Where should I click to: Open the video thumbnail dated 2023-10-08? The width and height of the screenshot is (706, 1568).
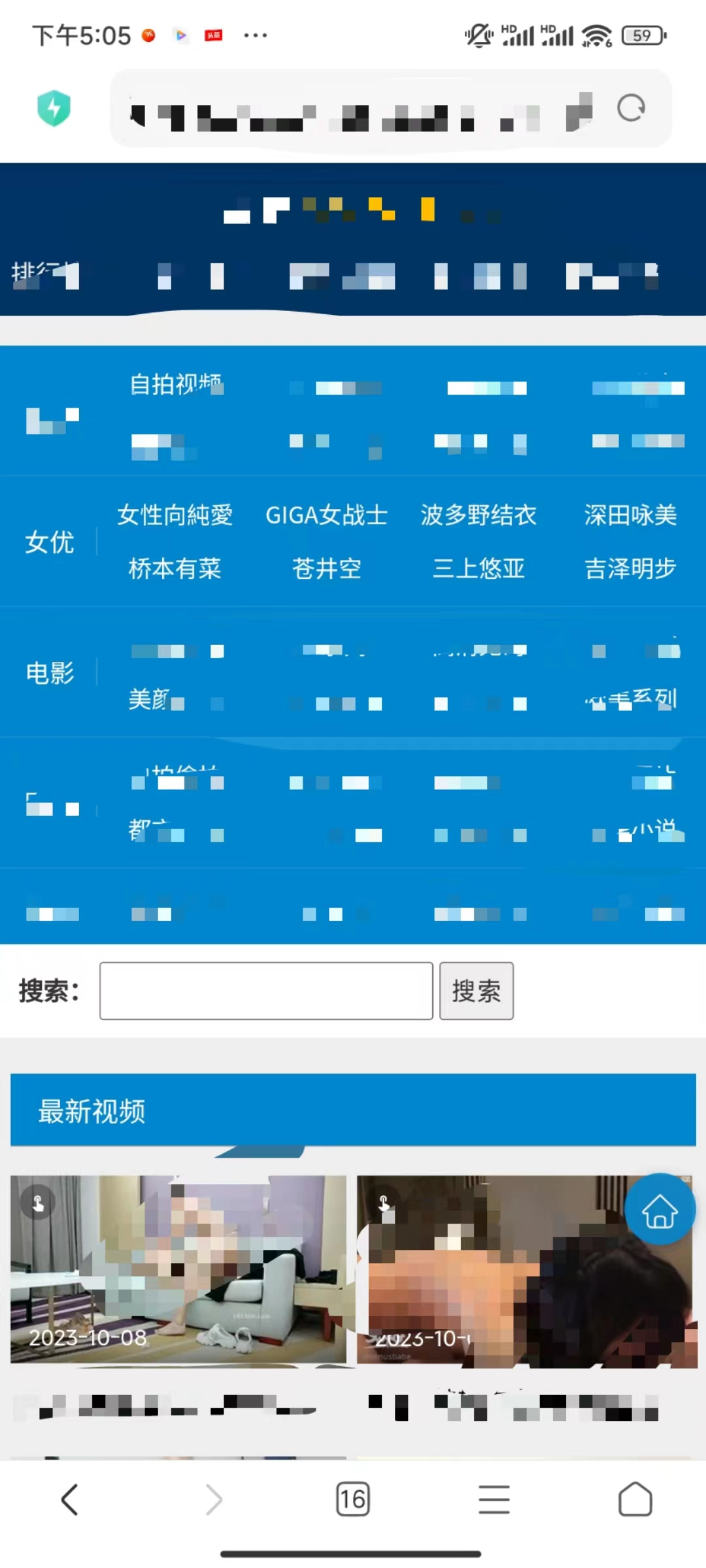pos(178,1269)
